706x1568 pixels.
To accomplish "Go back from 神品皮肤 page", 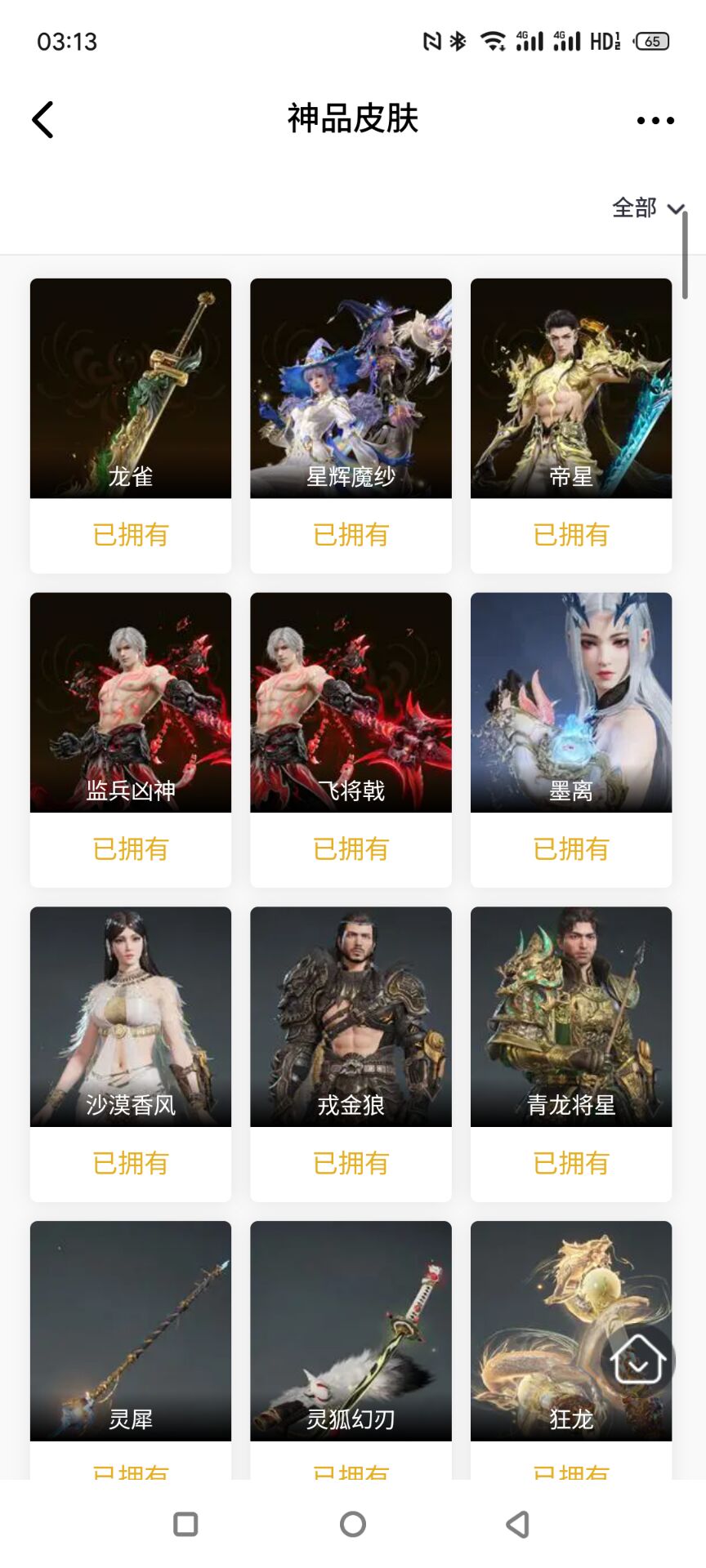I will 43,120.
